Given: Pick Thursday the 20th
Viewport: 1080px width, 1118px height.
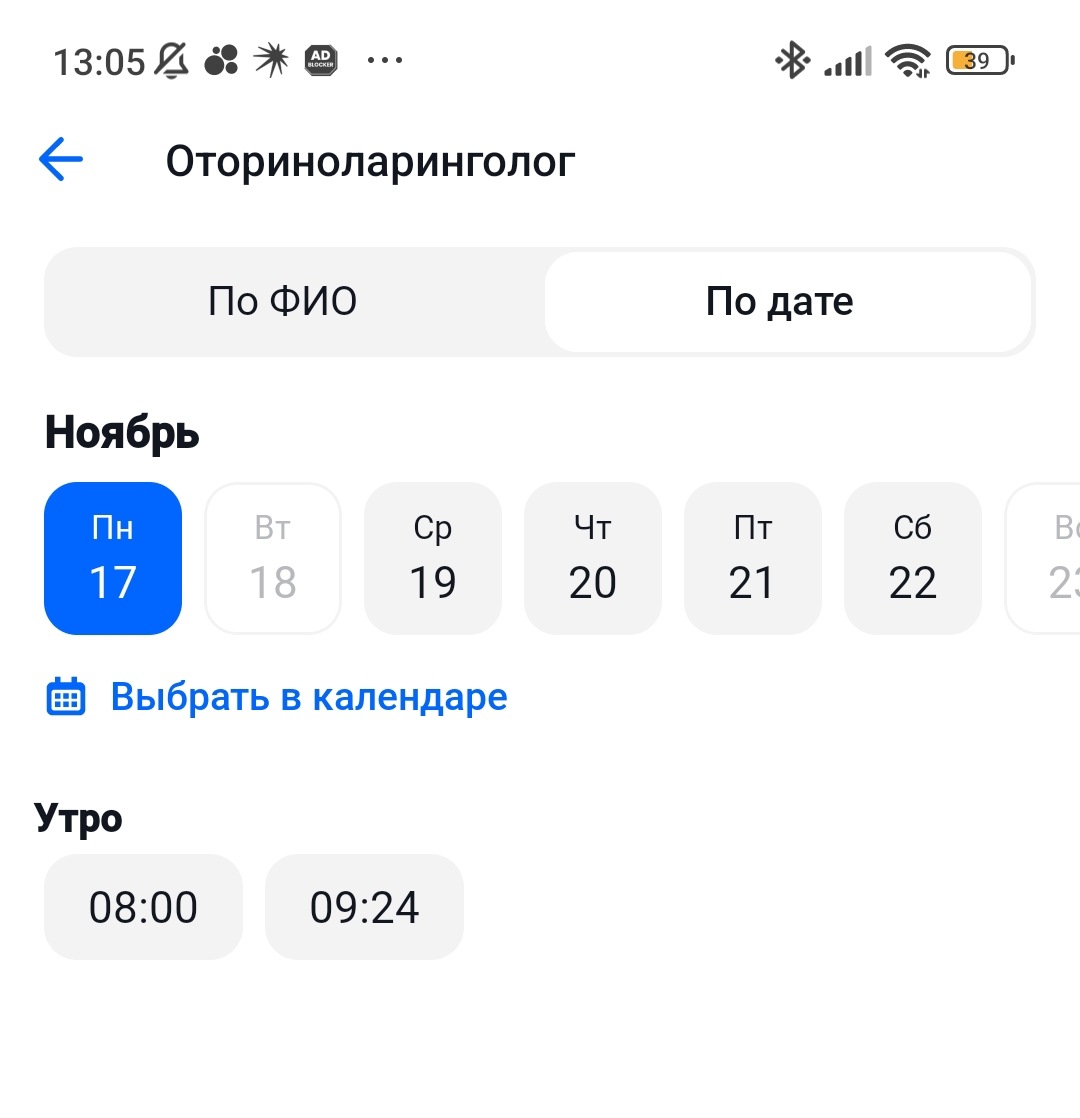Looking at the screenshot, I should (x=592, y=558).
